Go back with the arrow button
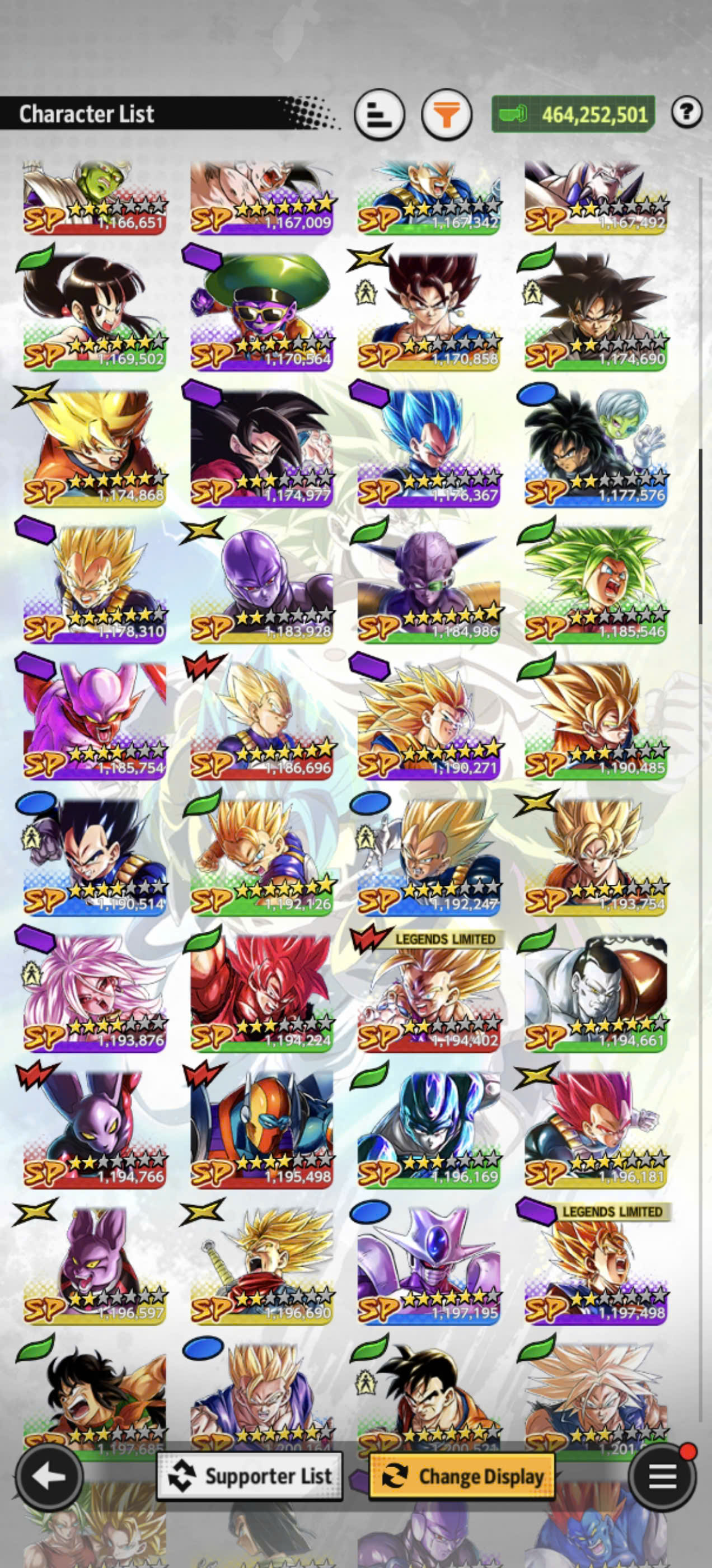Image resolution: width=712 pixels, height=1568 pixels. pyautogui.click(x=49, y=1476)
